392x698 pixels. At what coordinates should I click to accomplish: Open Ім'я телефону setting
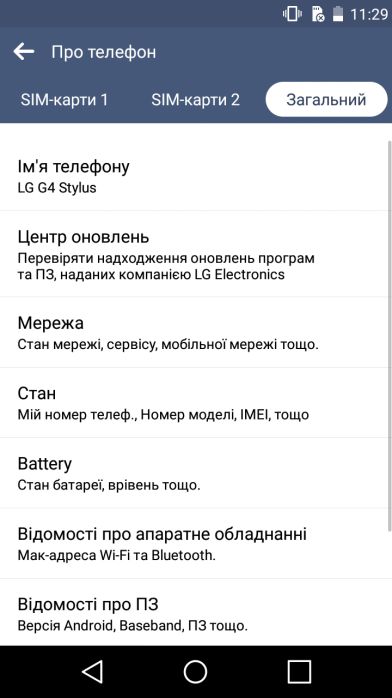pyautogui.click(x=194, y=175)
